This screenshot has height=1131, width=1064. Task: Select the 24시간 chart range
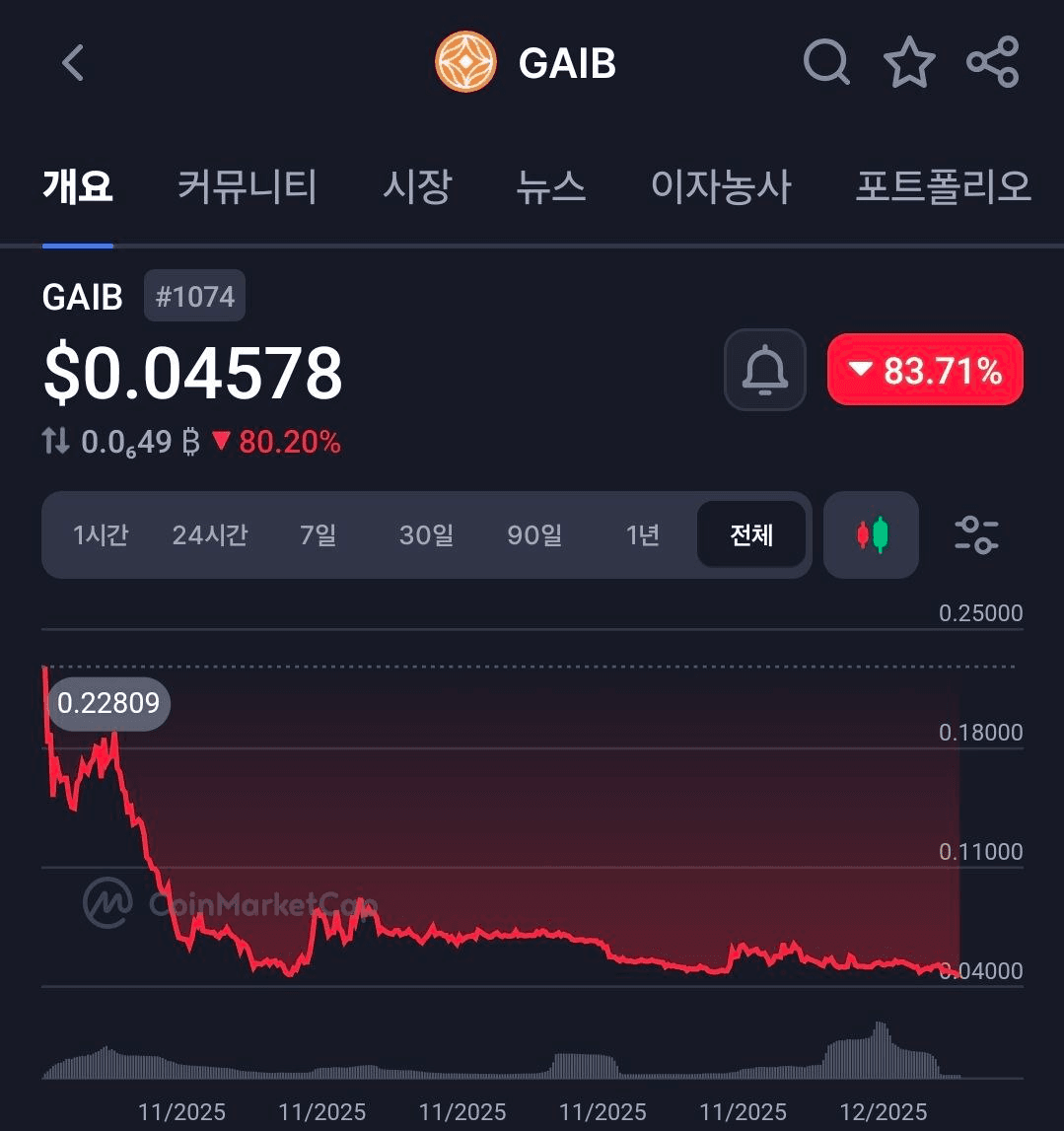(209, 535)
